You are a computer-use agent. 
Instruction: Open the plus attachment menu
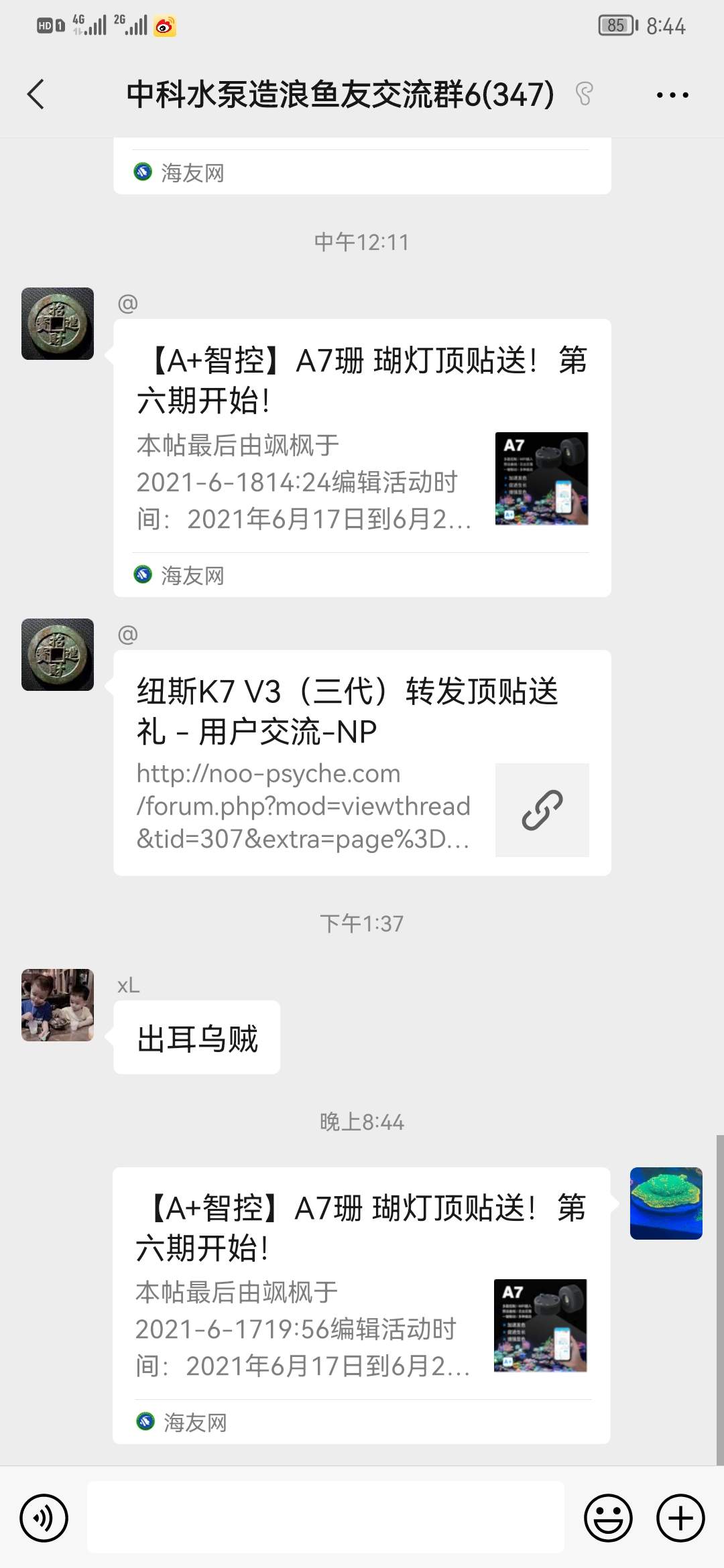pos(680,1518)
